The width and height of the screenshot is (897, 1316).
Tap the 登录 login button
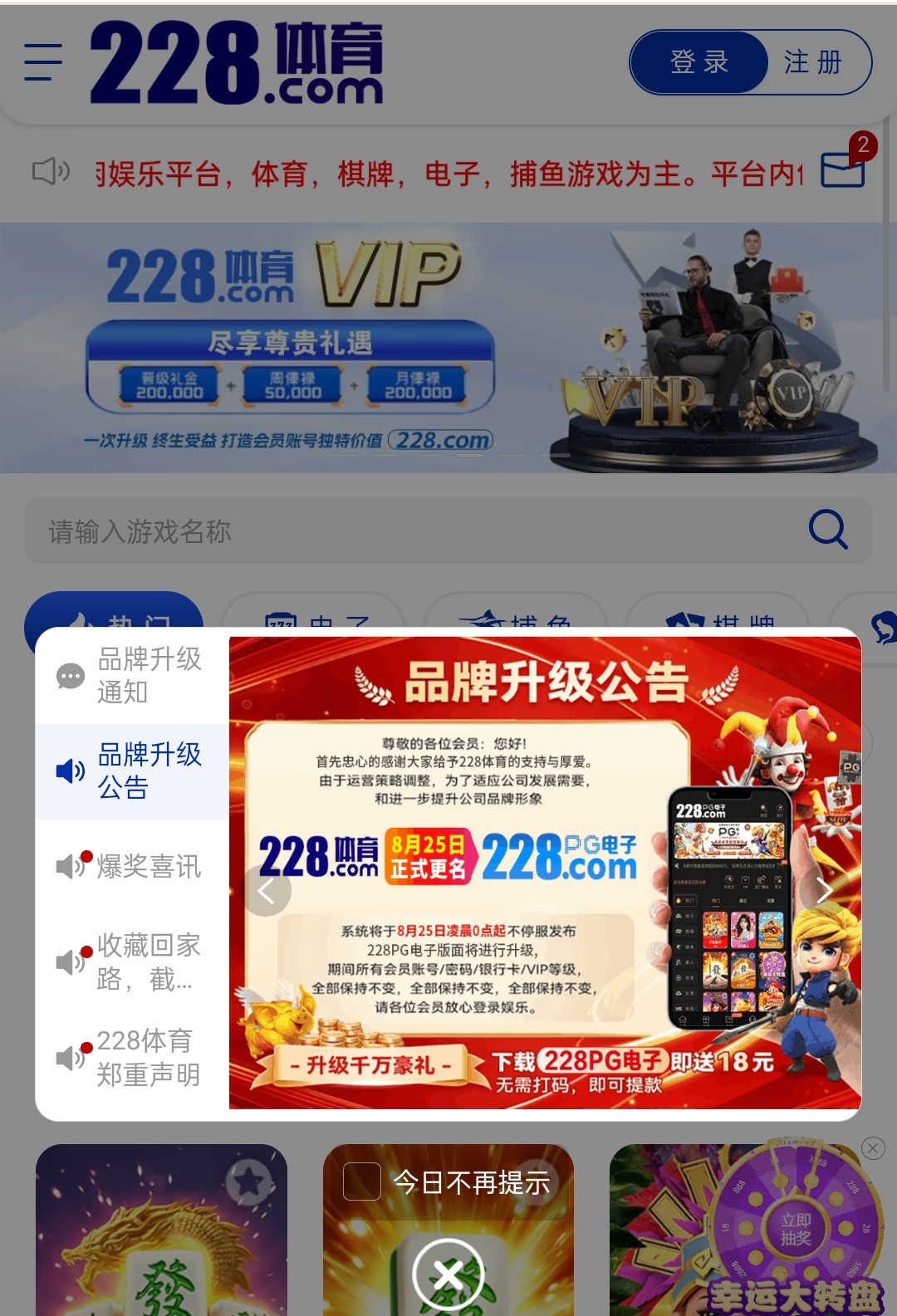click(698, 62)
